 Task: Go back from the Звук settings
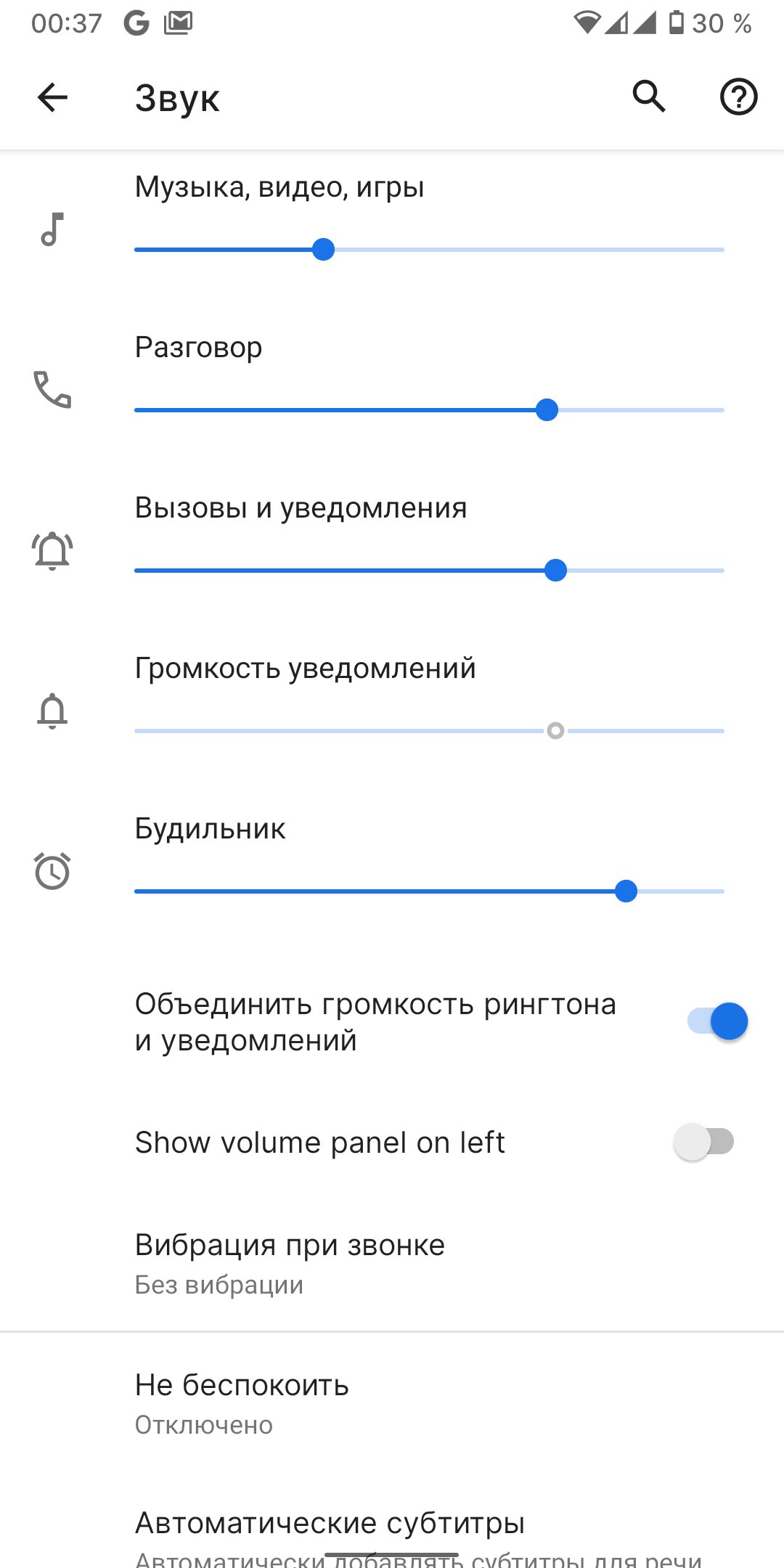tap(52, 97)
